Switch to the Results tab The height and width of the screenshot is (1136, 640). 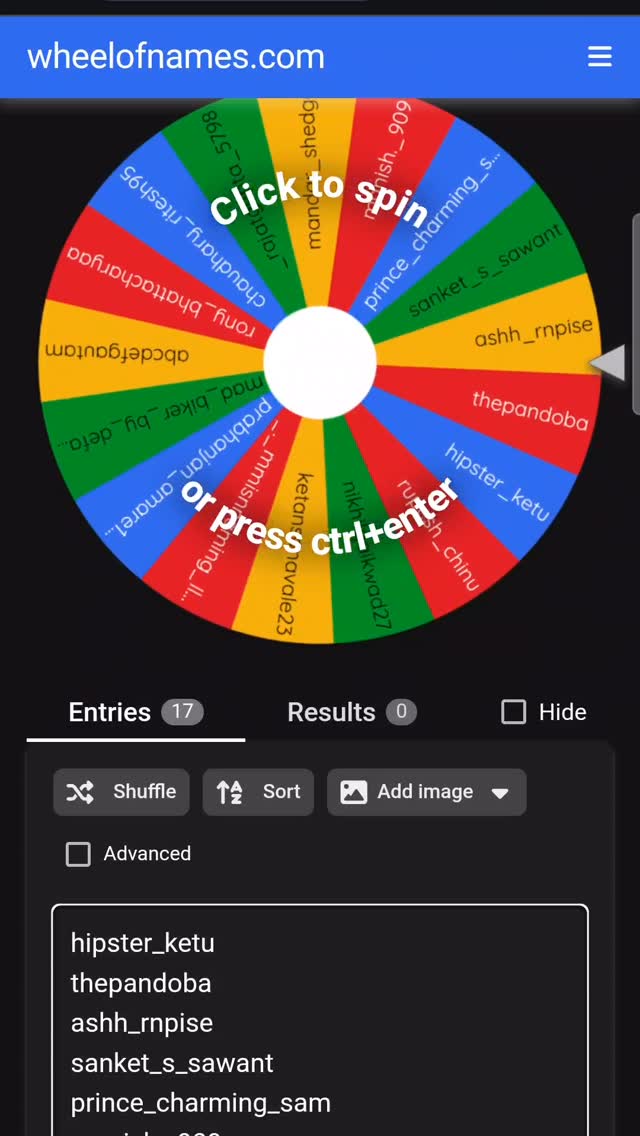click(x=351, y=712)
